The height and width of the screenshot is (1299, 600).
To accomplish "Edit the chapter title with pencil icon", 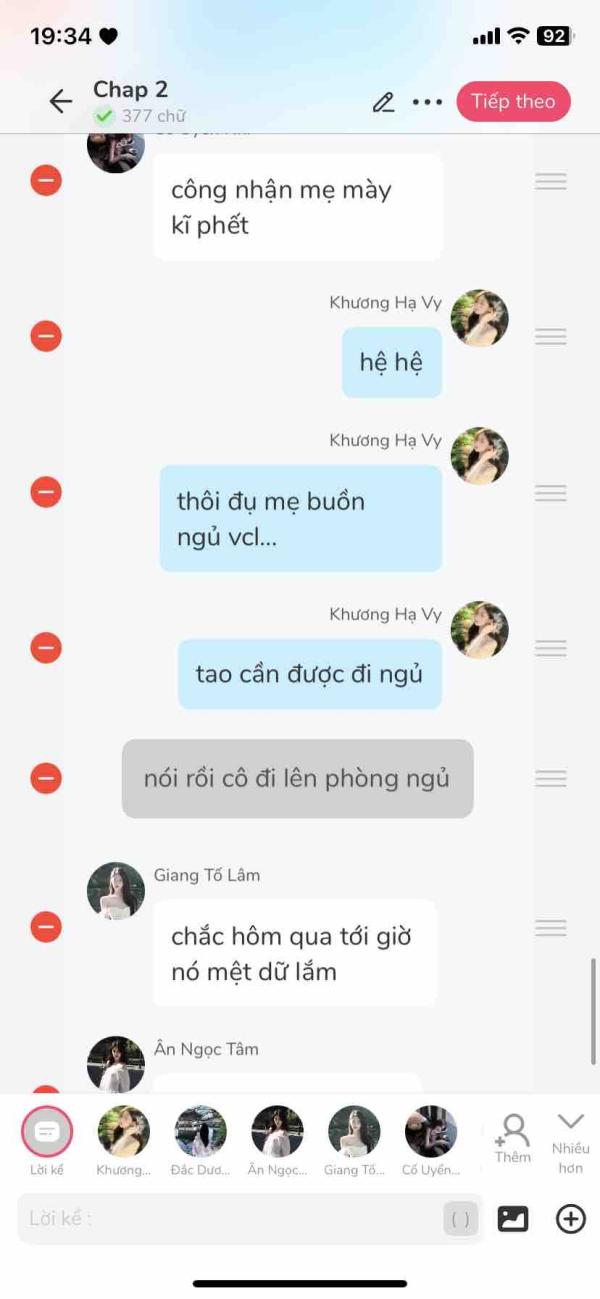I will [383, 102].
